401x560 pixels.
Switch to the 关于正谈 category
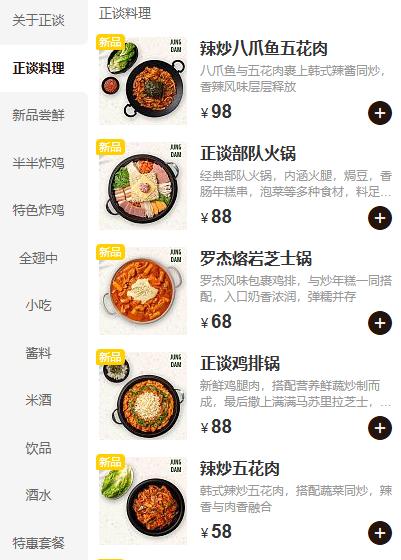(x=38, y=20)
